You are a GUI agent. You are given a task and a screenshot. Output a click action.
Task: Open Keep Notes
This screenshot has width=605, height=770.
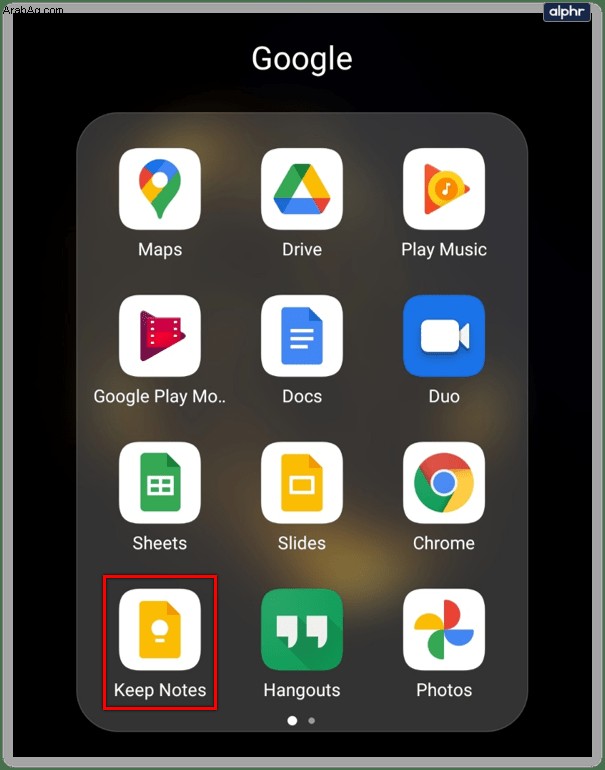point(160,631)
